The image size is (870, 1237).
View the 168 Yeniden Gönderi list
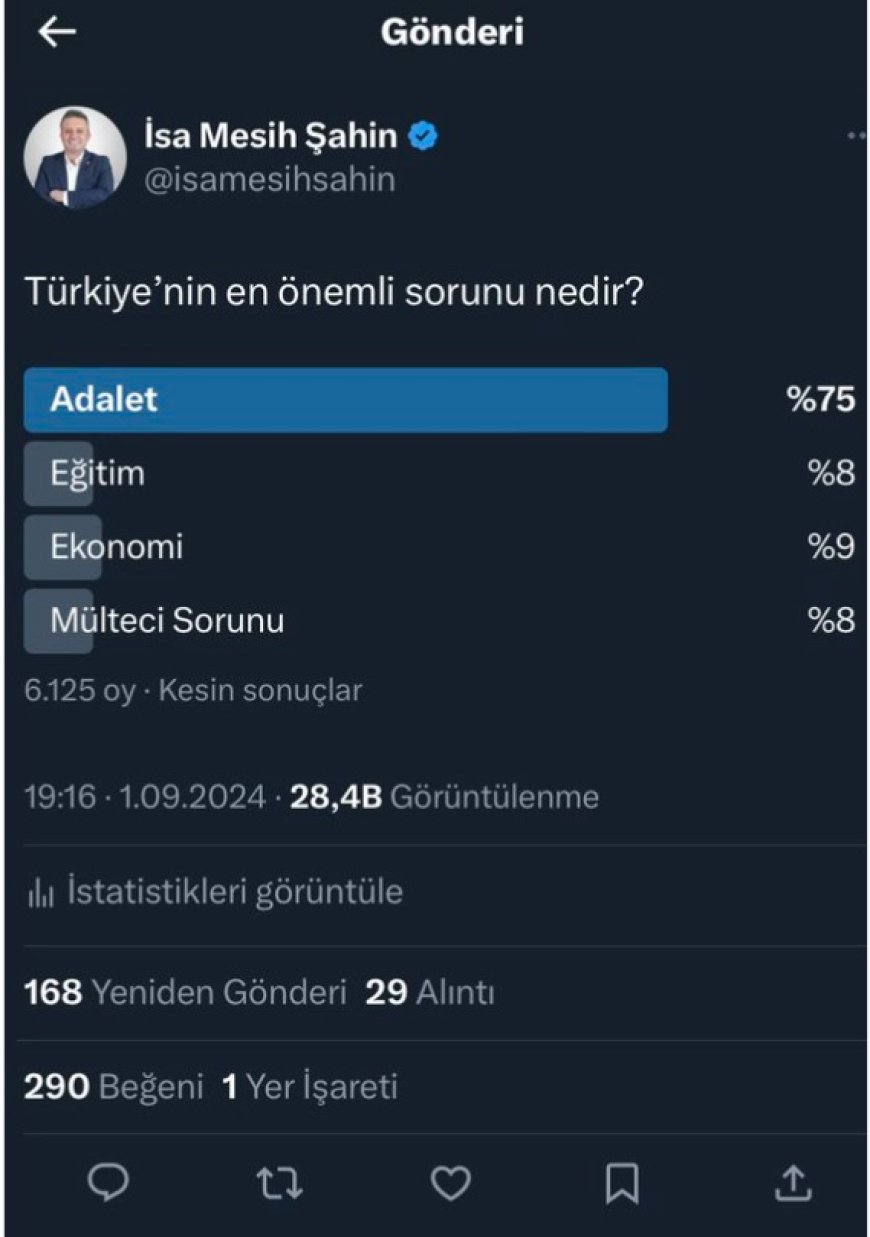coord(185,993)
